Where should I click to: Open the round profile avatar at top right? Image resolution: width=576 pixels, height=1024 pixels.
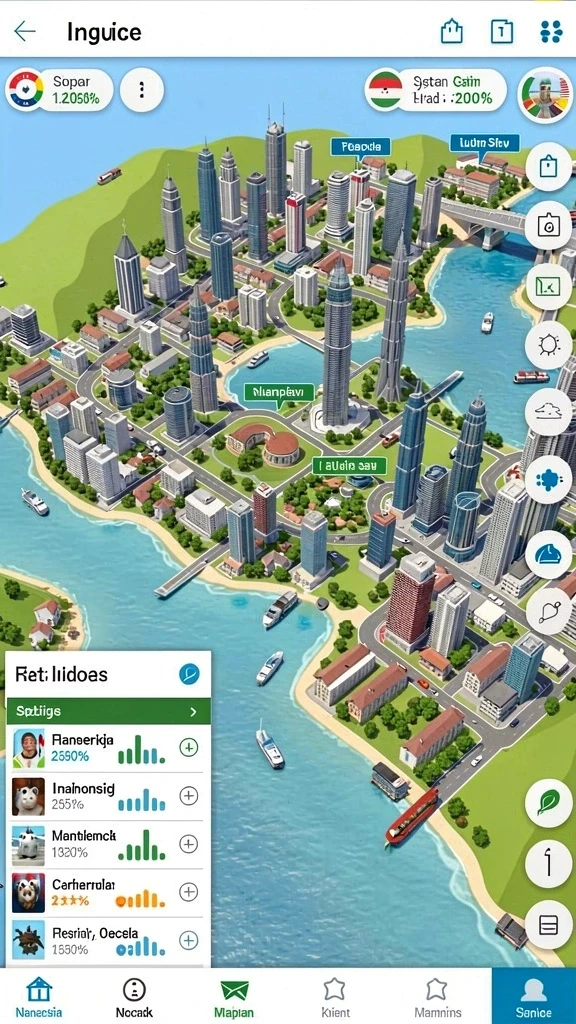point(546,95)
